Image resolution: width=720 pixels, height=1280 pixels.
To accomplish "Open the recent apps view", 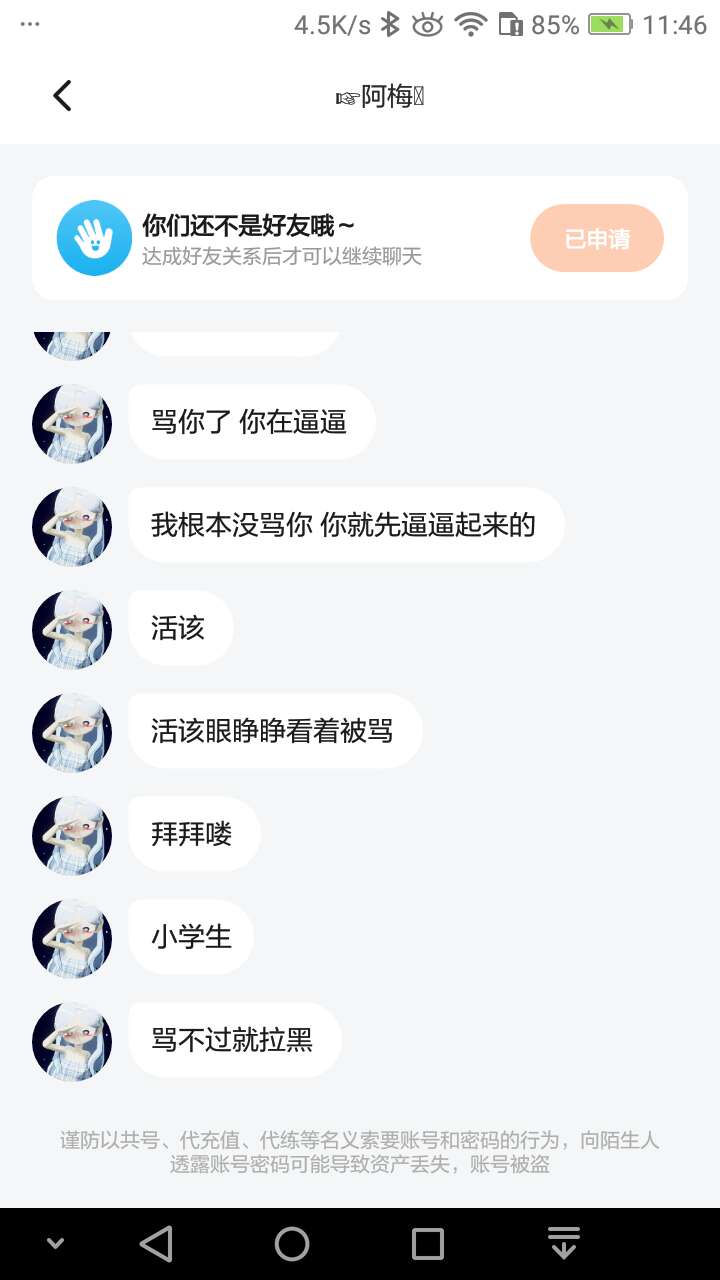I will point(428,1244).
